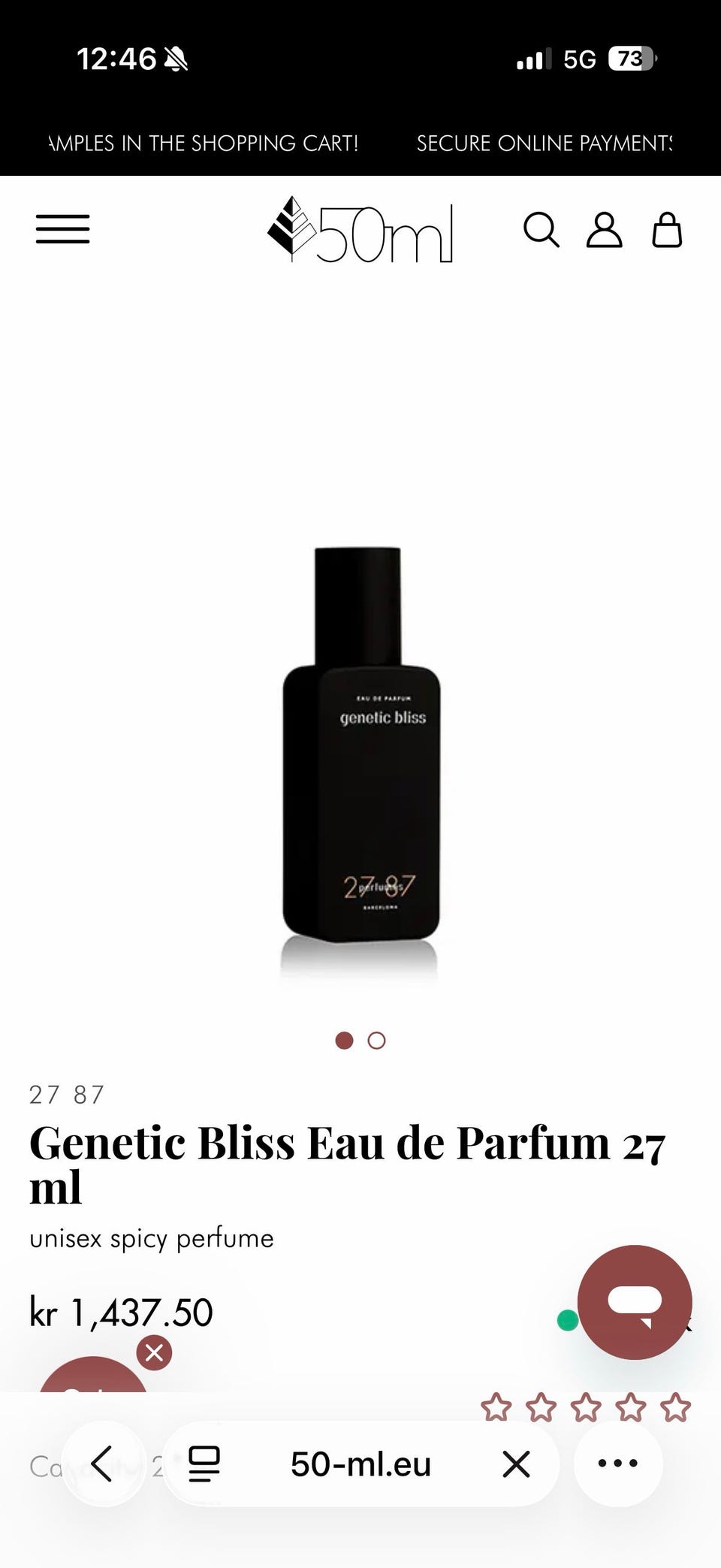Open the hamburger menu
Image resolution: width=721 pixels, height=1568 pixels.
click(x=63, y=229)
